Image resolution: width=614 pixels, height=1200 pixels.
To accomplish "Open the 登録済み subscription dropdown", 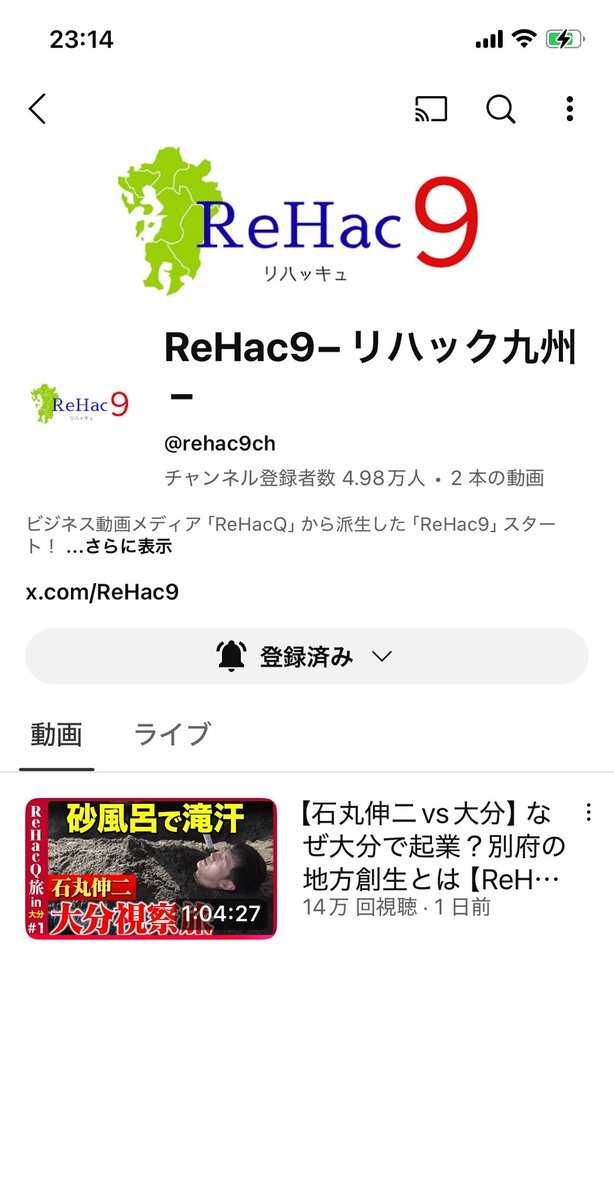I will [x=306, y=657].
